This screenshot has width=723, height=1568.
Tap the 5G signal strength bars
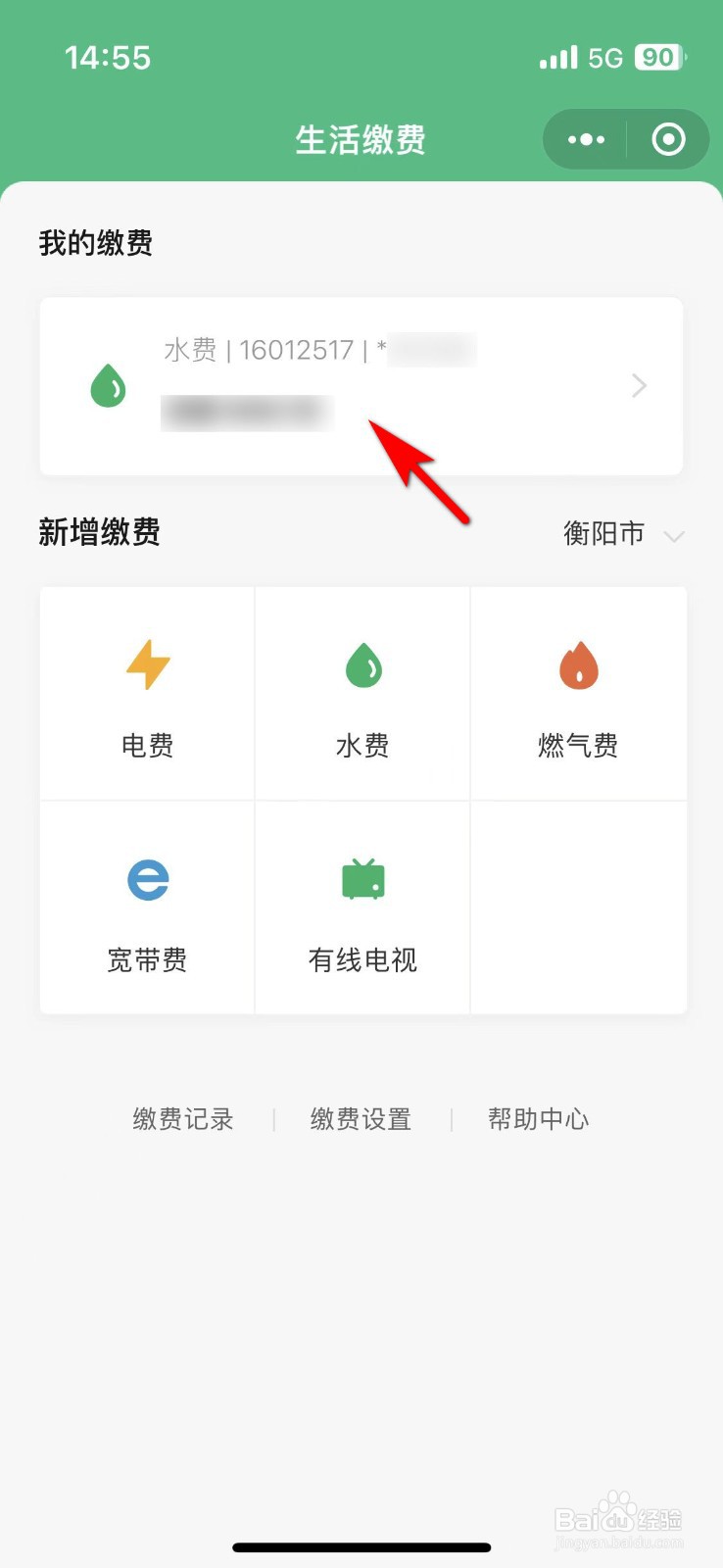(x=558, y=57)
